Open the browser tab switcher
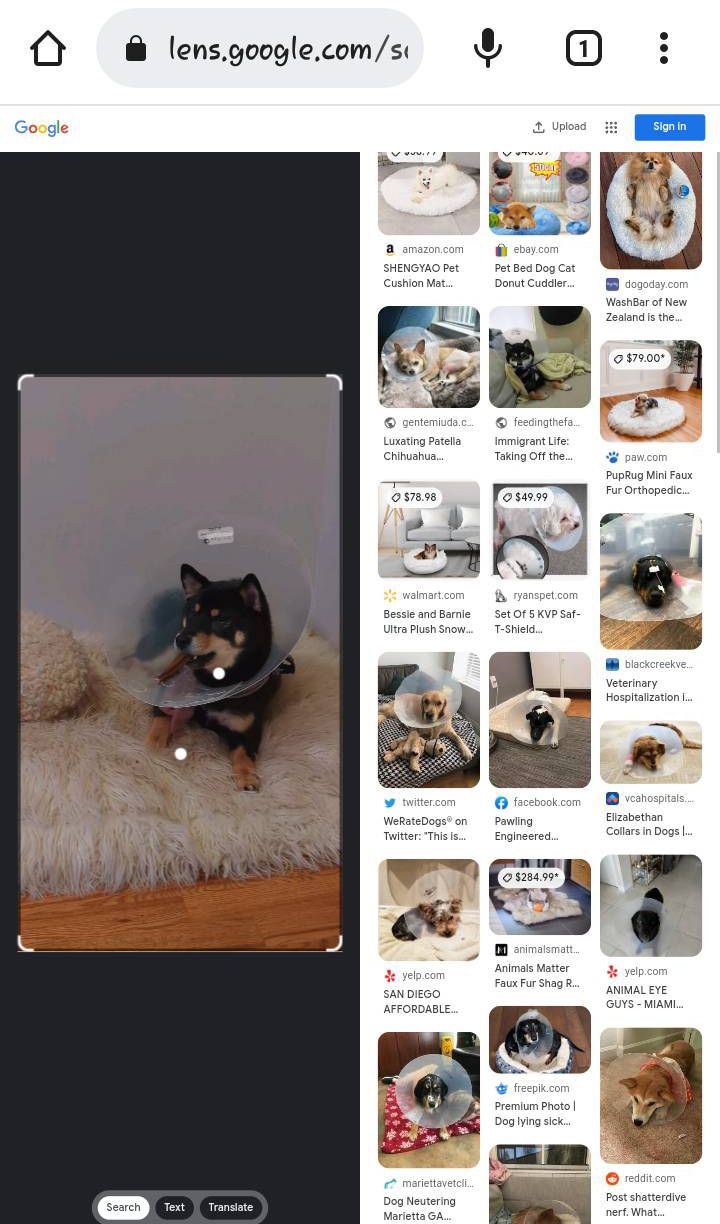 pyautogui.click(x=583, y=48)
